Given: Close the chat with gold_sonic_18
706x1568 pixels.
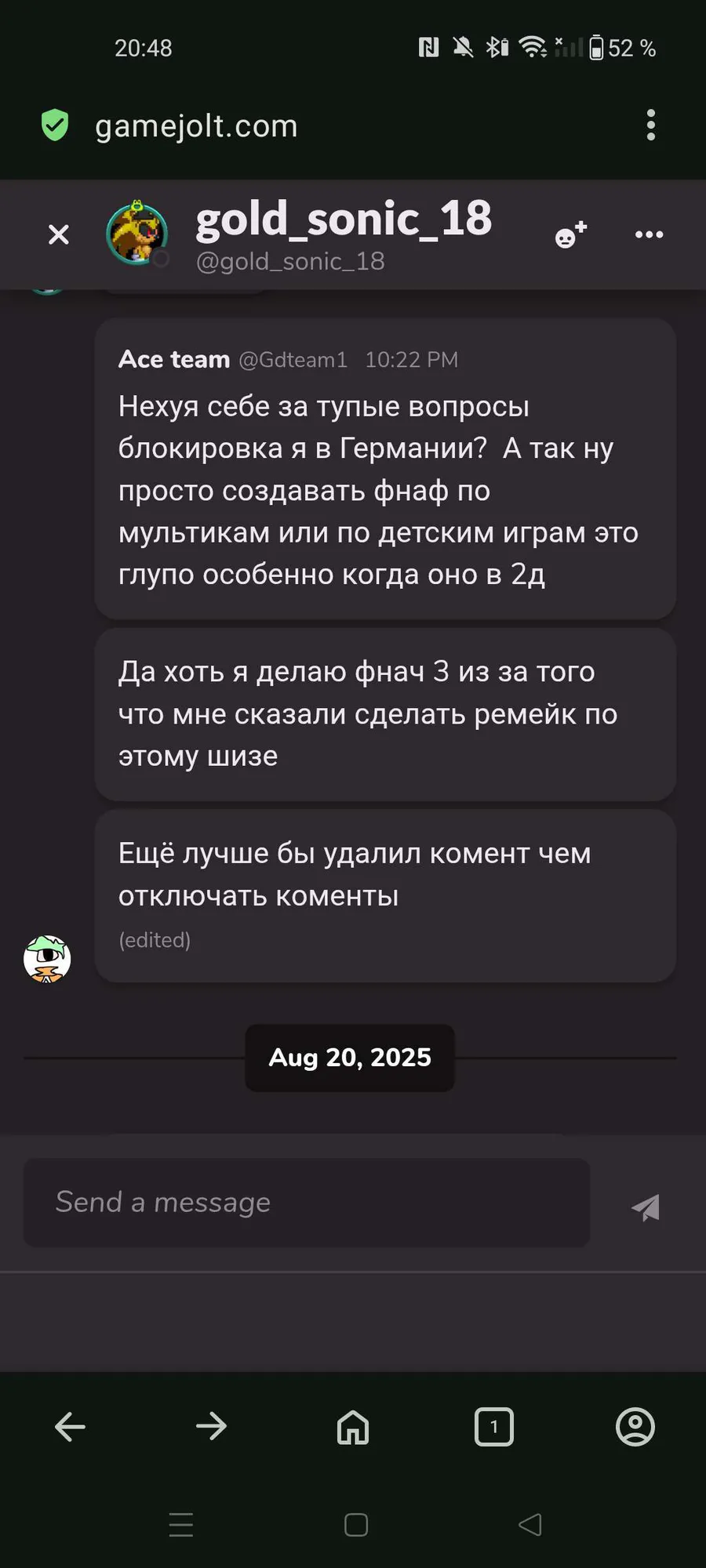Looking at the screenshot, I should click(59, 234).
